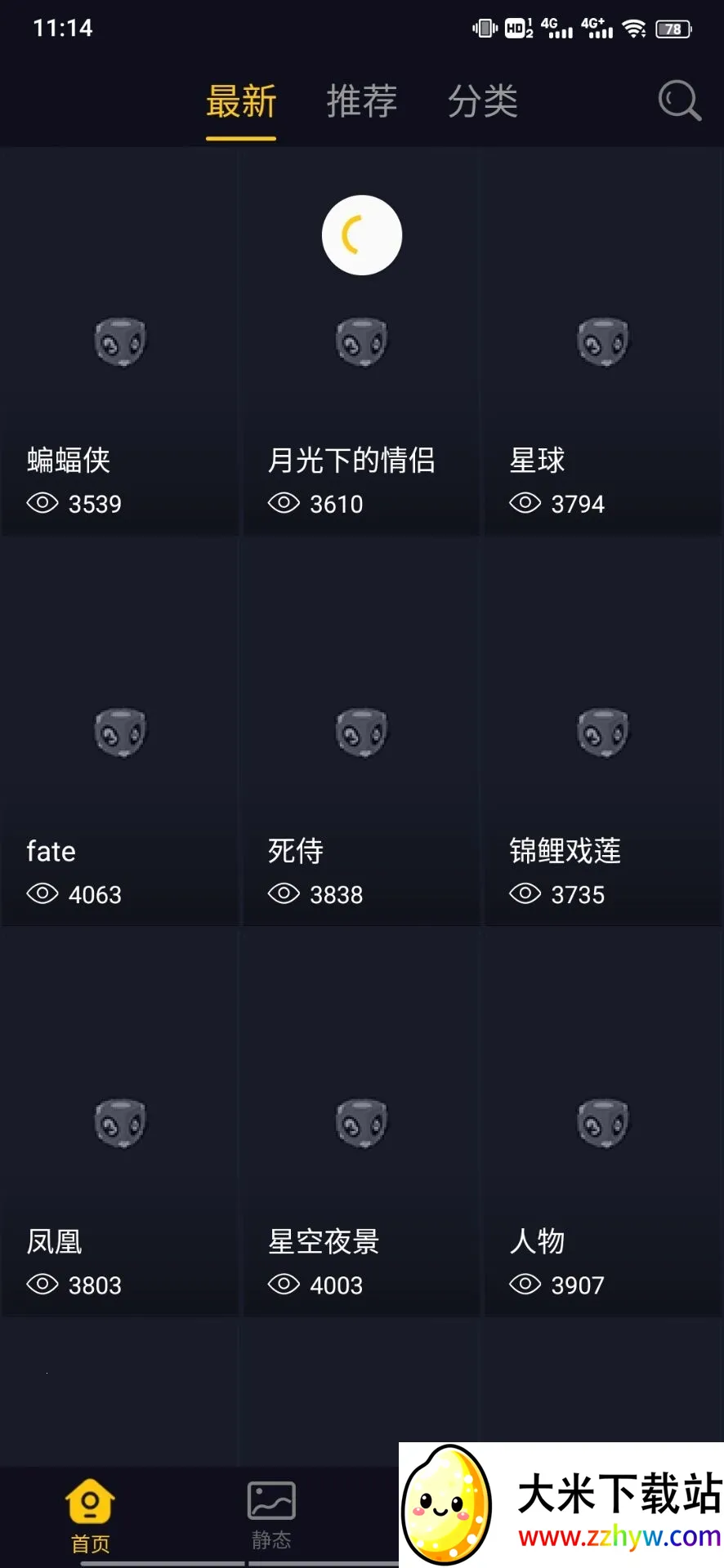Switch to the 分类 tab

tap(483, 100)
